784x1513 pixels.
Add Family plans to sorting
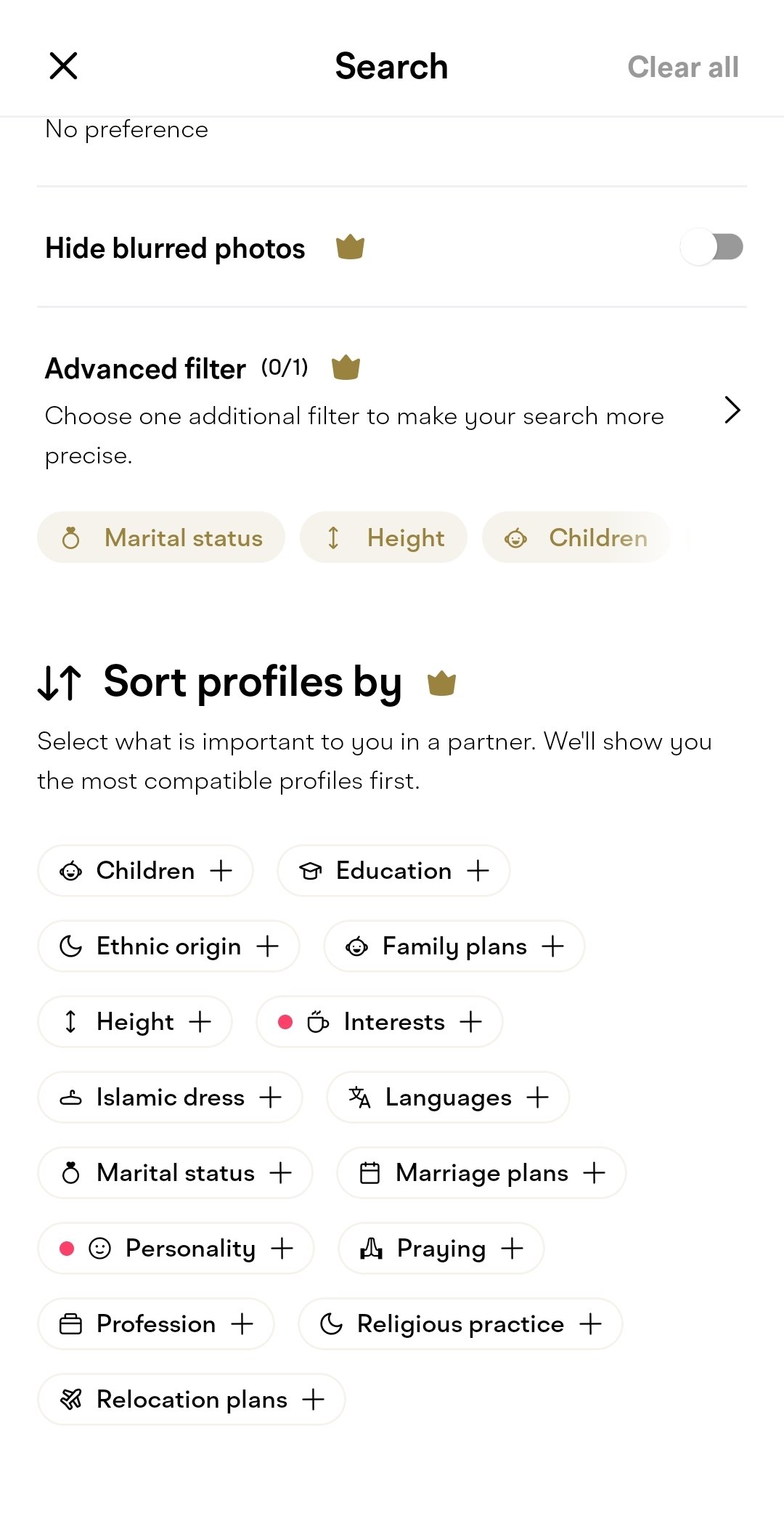(x=454, y=946)
